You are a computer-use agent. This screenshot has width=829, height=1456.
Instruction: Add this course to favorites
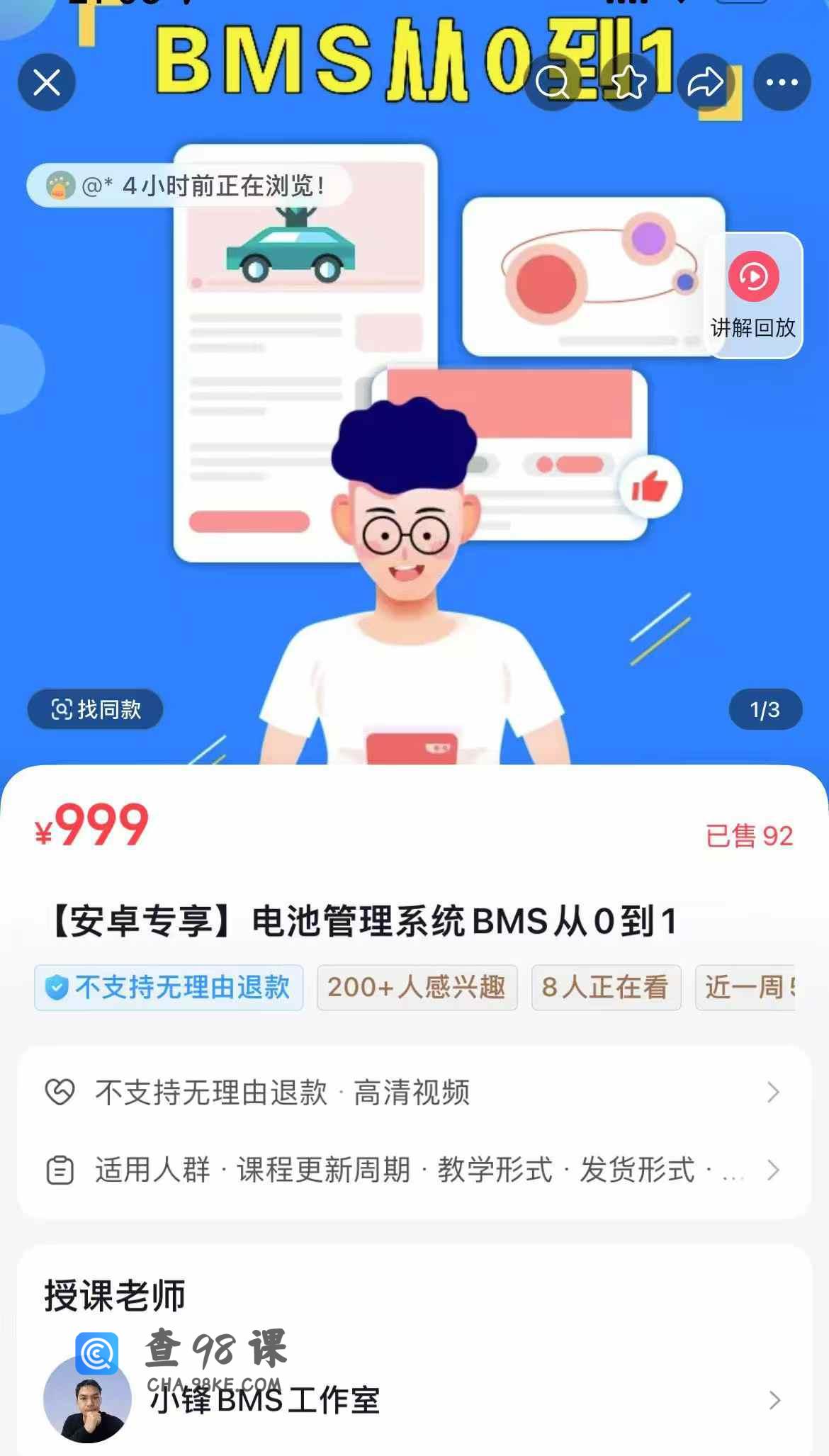pyautogui.click(x=628, y=83)
